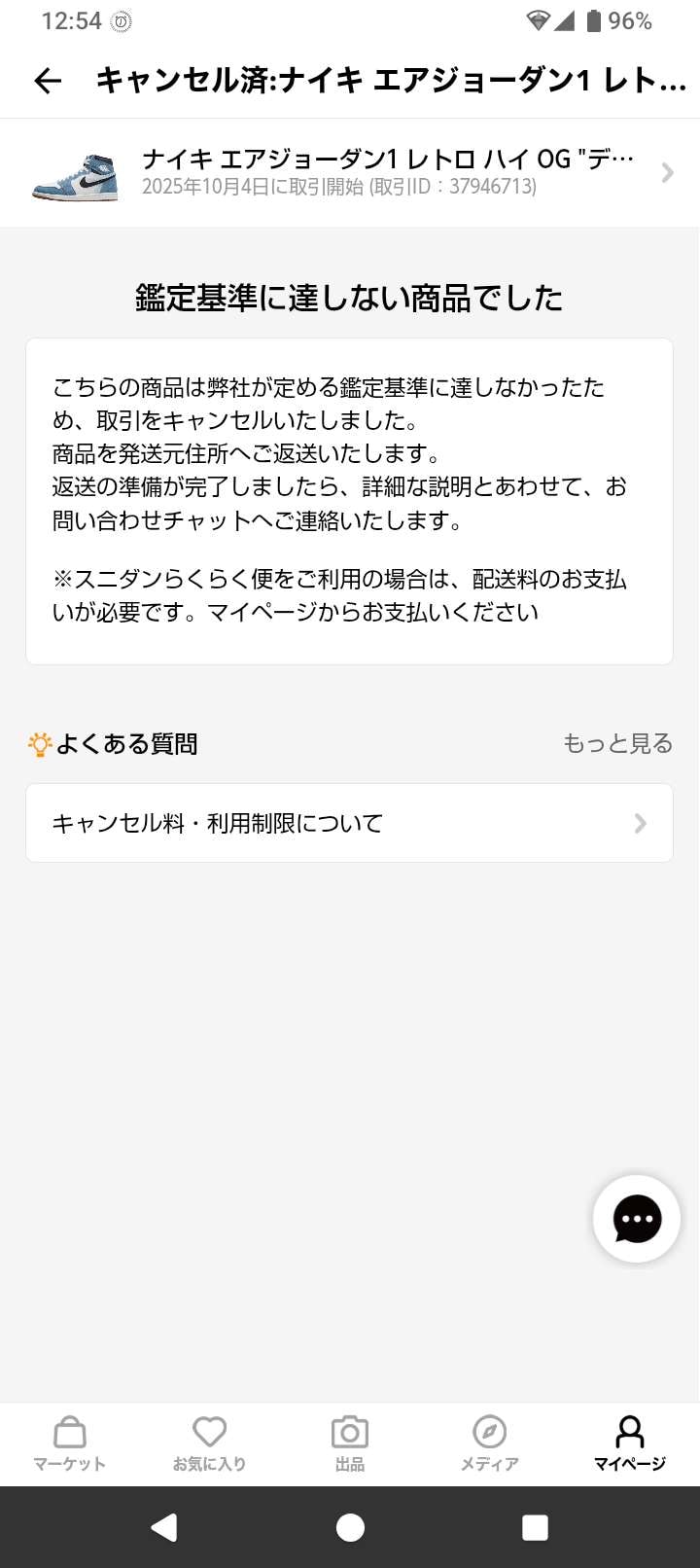Tap もっと見る for more FAQs
The image size is (700, 1568).
click(x=617, y=744)
